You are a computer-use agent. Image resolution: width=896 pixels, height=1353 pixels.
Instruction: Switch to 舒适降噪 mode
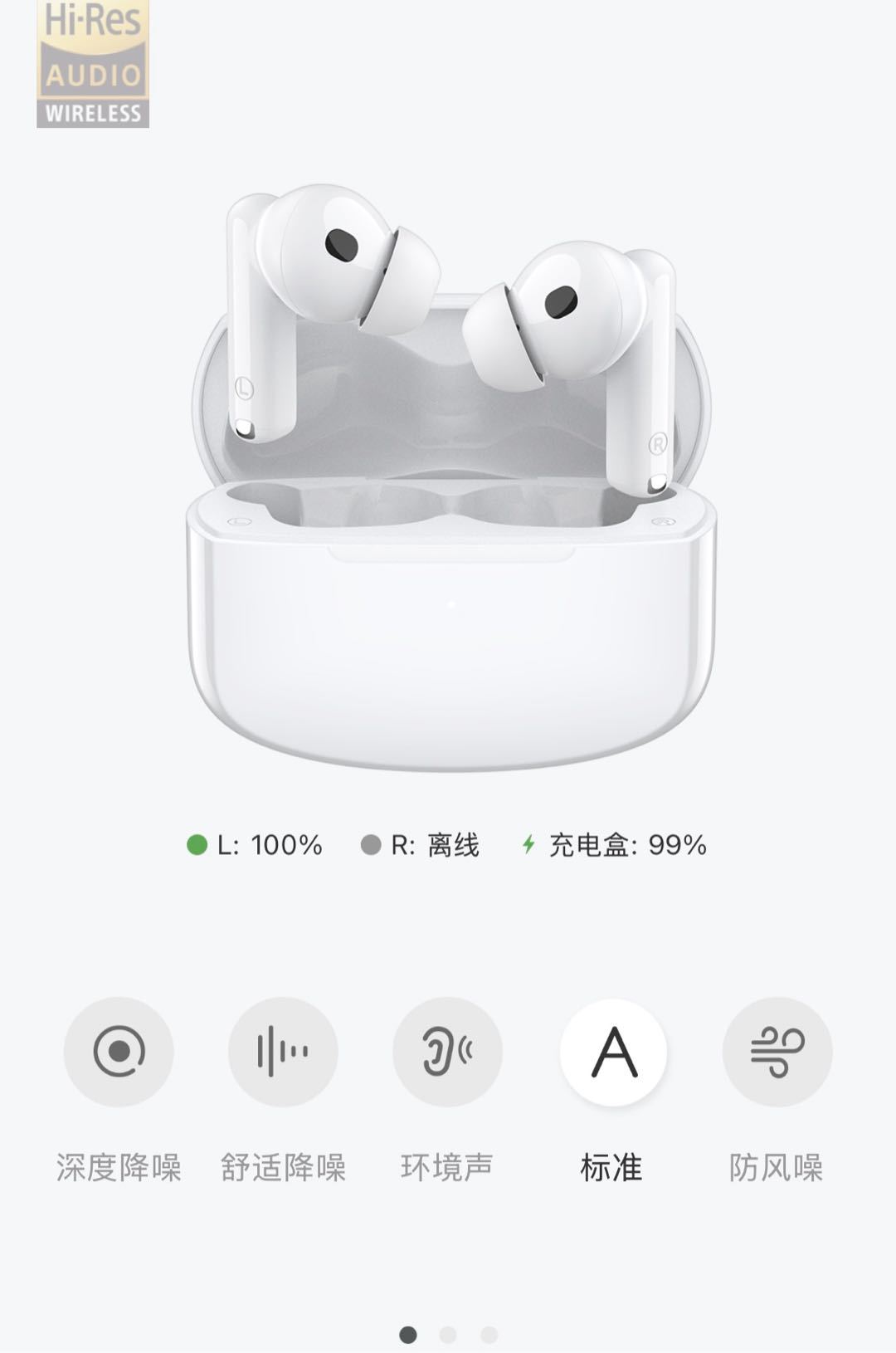[283, 1052]
